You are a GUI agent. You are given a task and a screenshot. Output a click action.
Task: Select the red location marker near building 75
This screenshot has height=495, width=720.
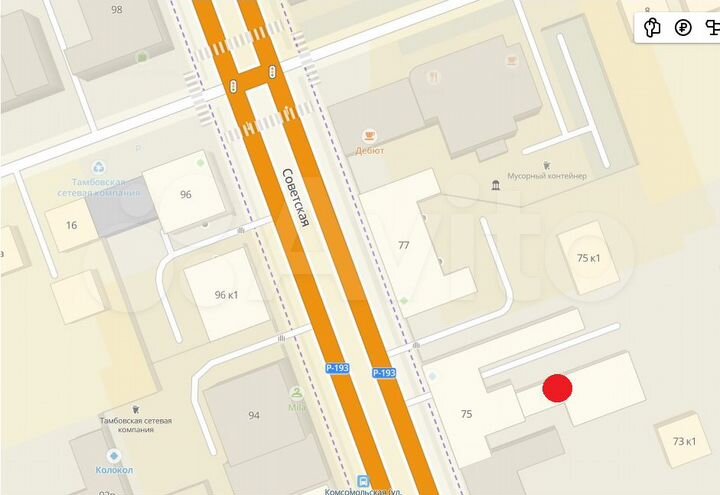tap(557, 389)
